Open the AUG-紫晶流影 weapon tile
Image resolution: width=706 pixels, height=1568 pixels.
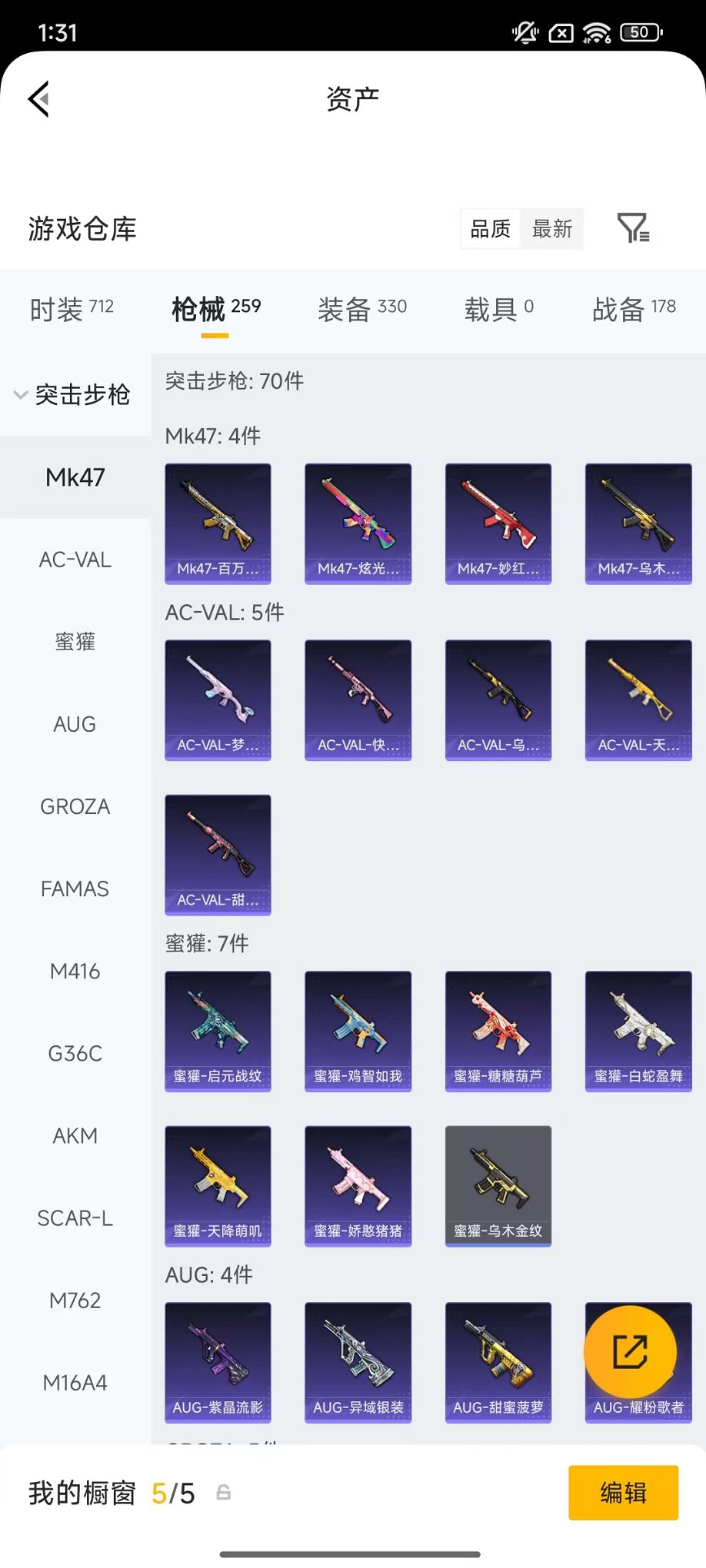coord(218,1361)
